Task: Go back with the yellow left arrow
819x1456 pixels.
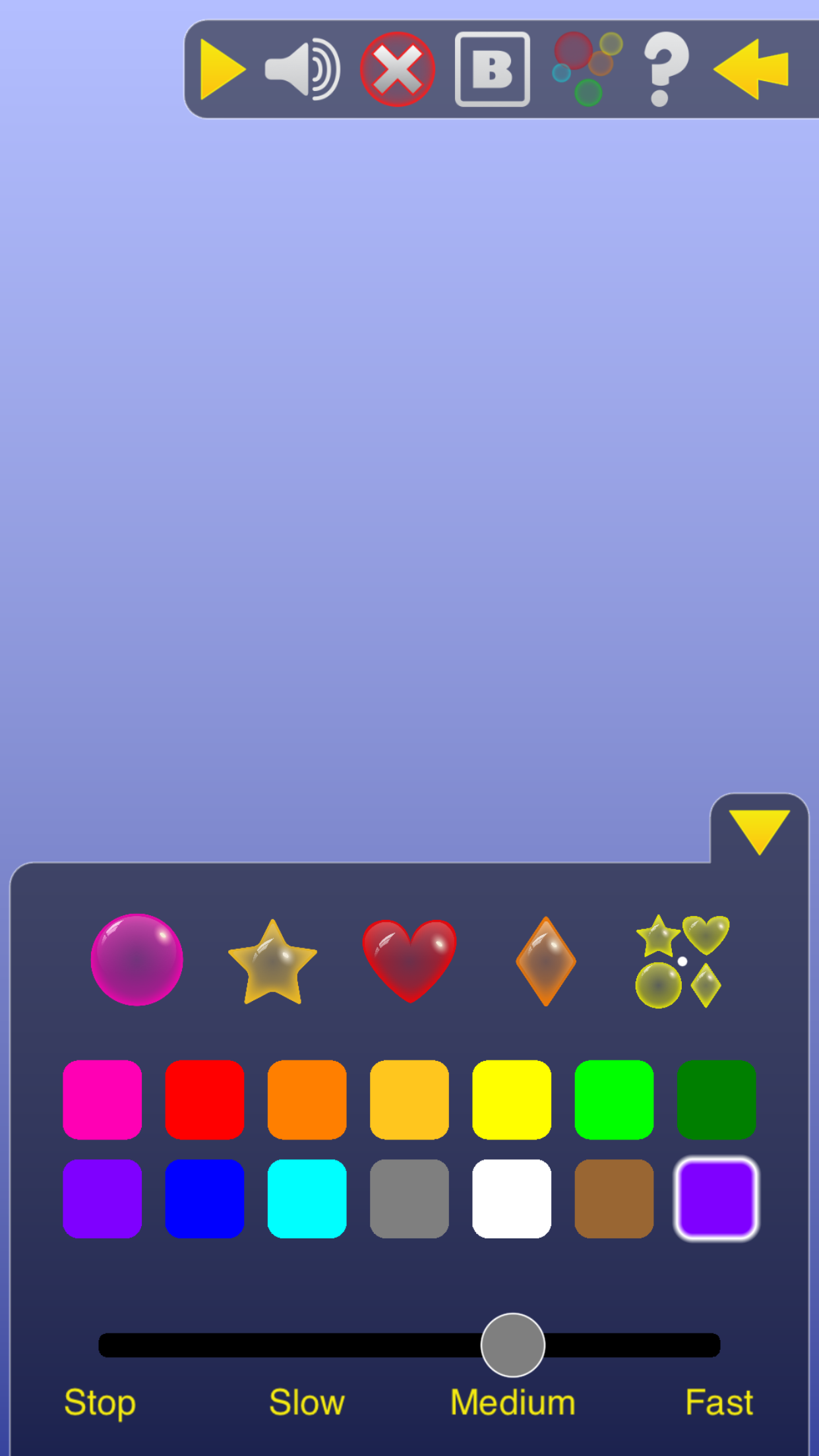Action: tap(752, 69)
